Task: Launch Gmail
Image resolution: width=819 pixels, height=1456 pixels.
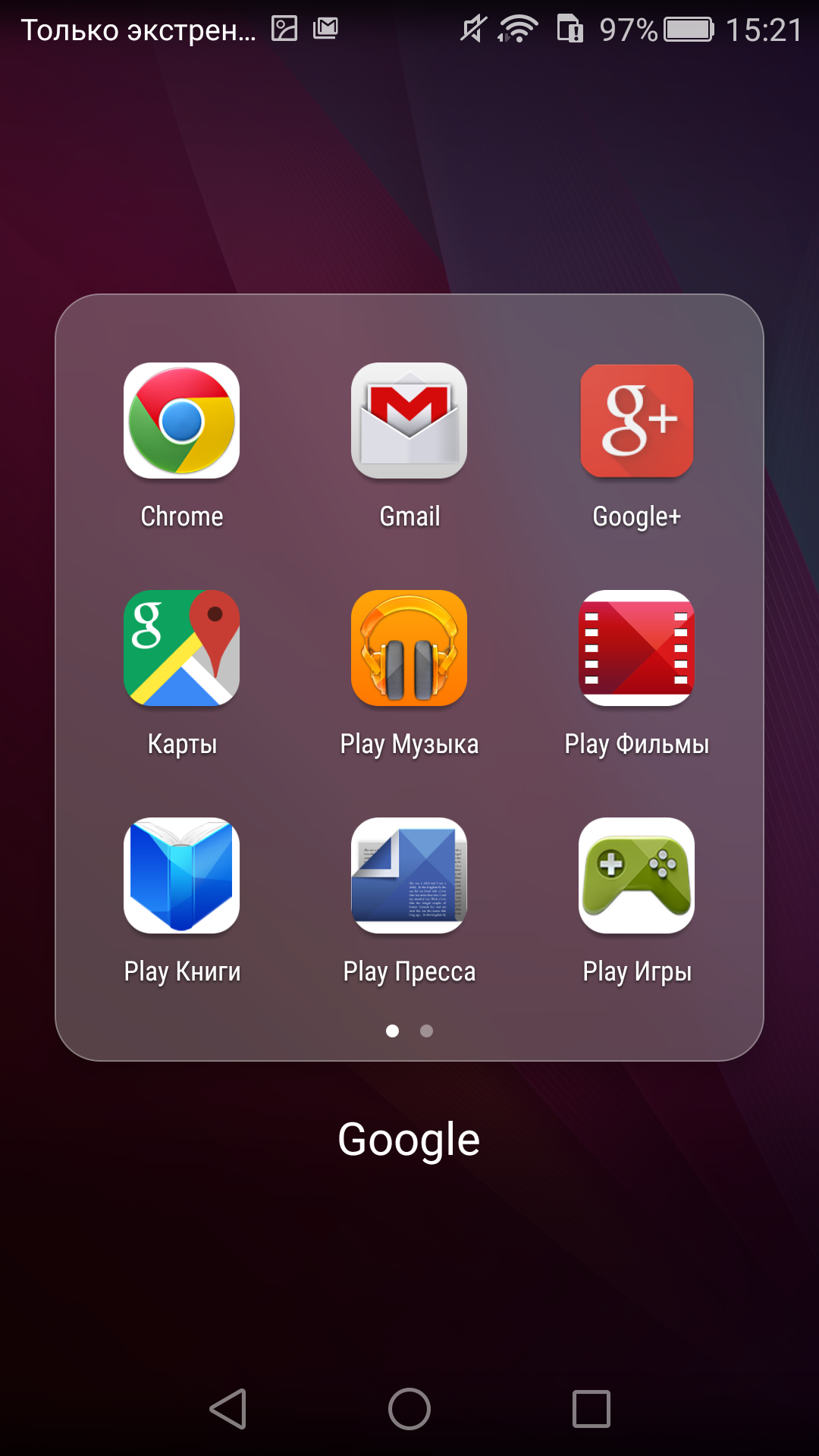Action: pos(409,421)
